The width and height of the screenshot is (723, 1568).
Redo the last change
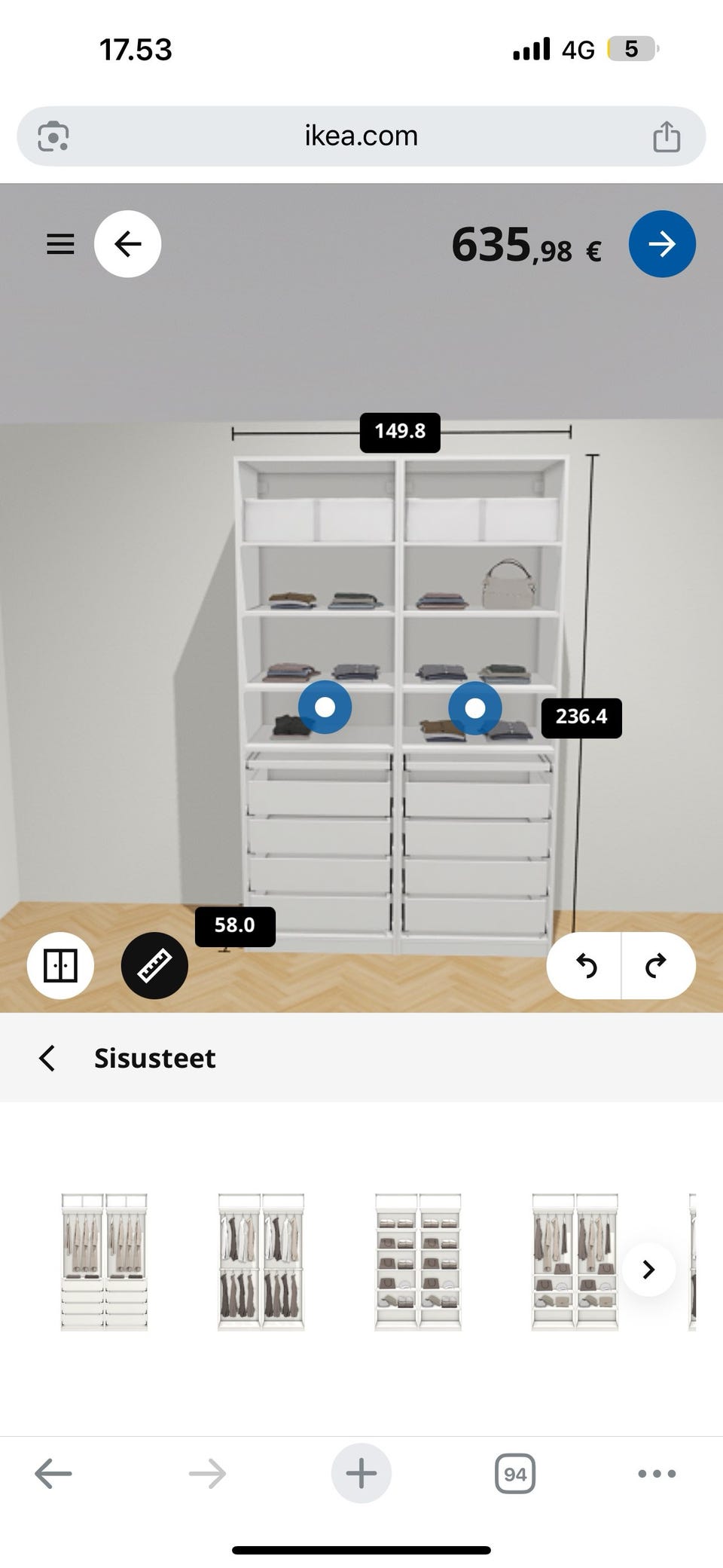(656, 965)
